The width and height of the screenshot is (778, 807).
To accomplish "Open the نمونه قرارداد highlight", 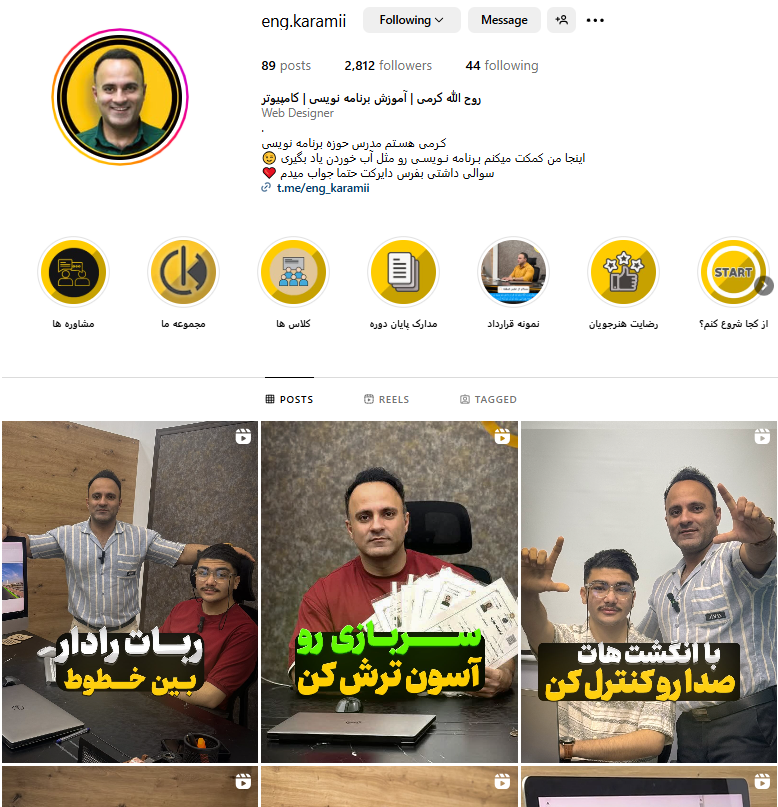I will (514, 272).
